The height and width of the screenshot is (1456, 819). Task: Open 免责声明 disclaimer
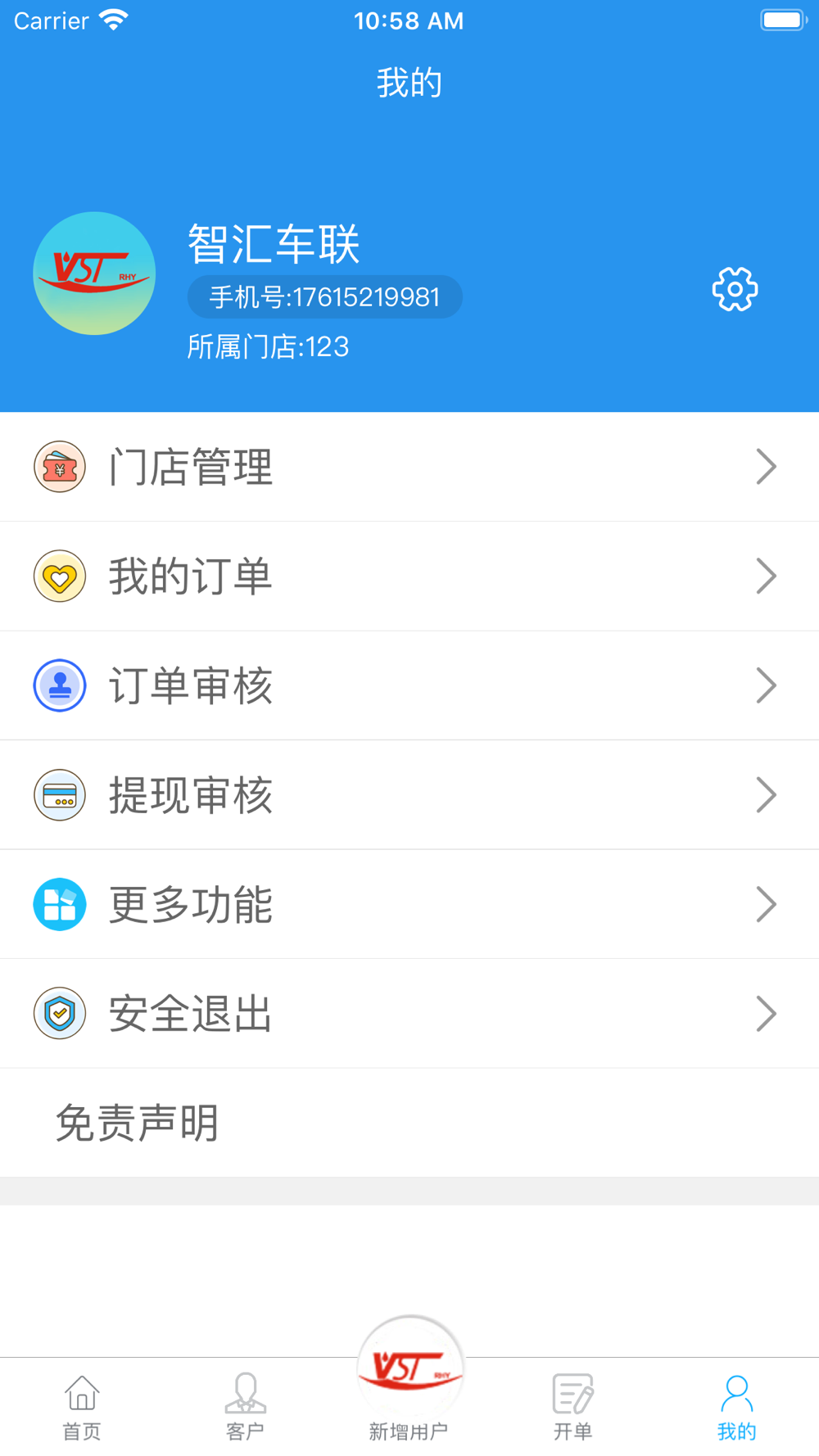pyautogui.click(x=409, y=1123)
